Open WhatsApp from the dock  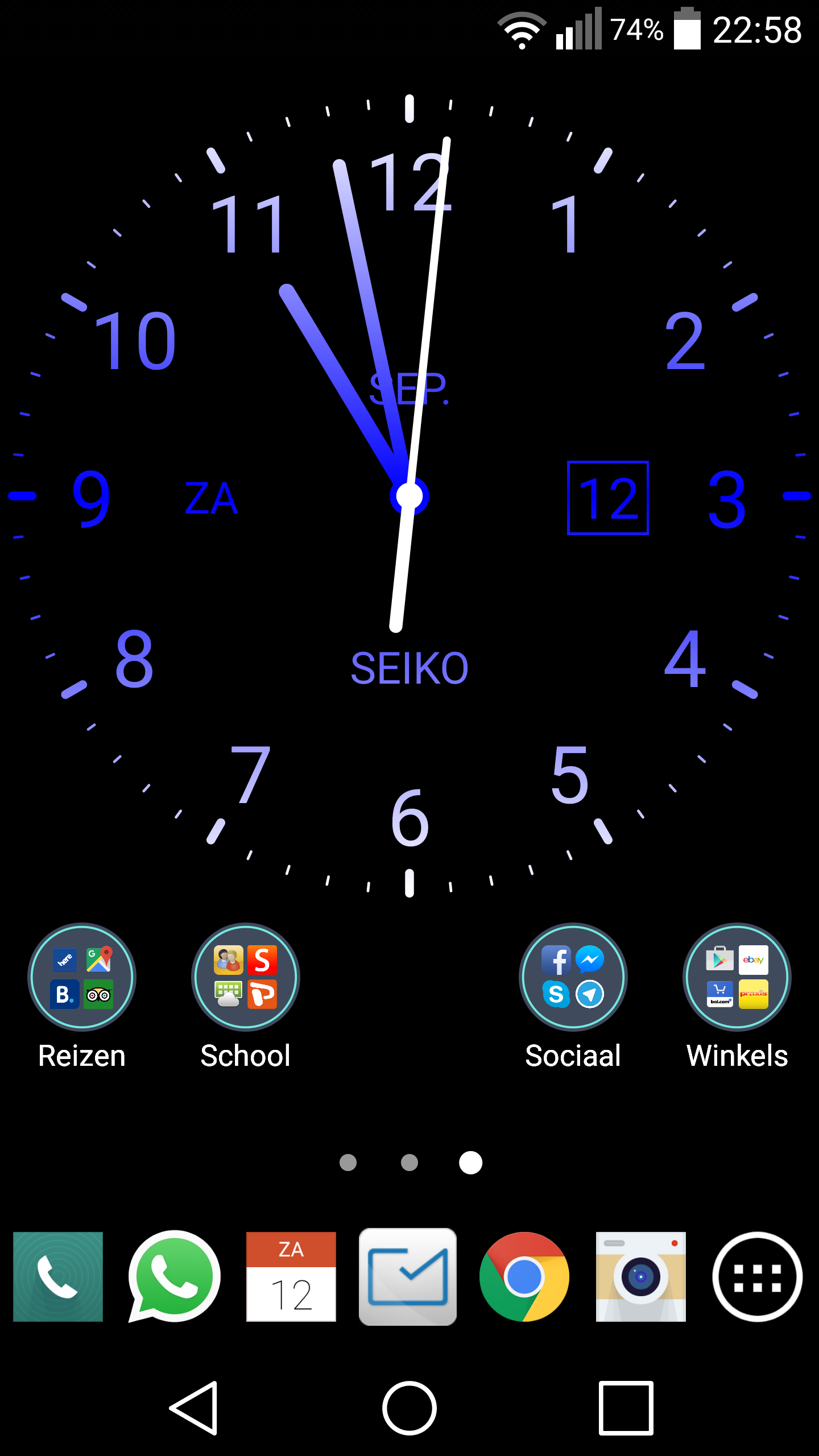coord(174,1276)
